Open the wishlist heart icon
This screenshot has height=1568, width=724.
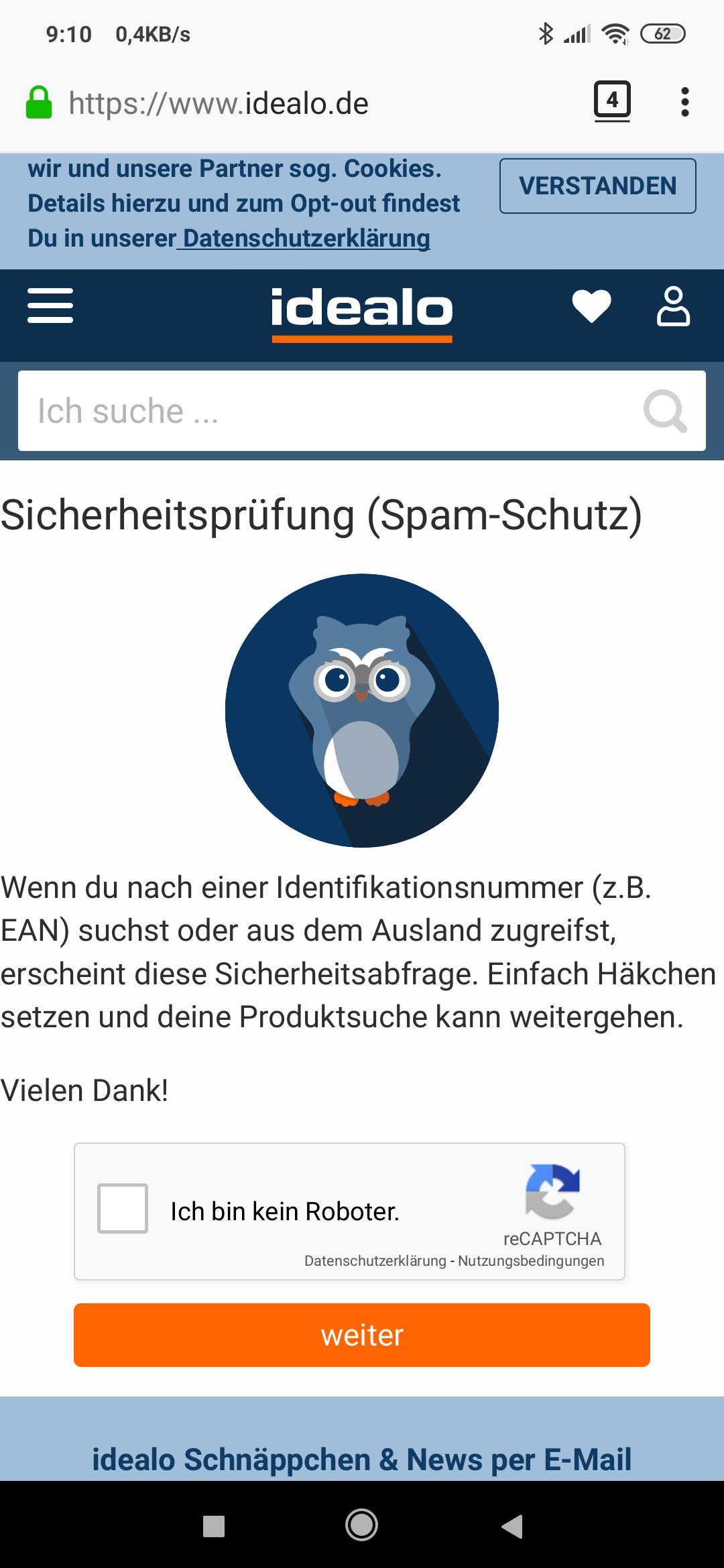pyautogui.click(x=591, y=306)
